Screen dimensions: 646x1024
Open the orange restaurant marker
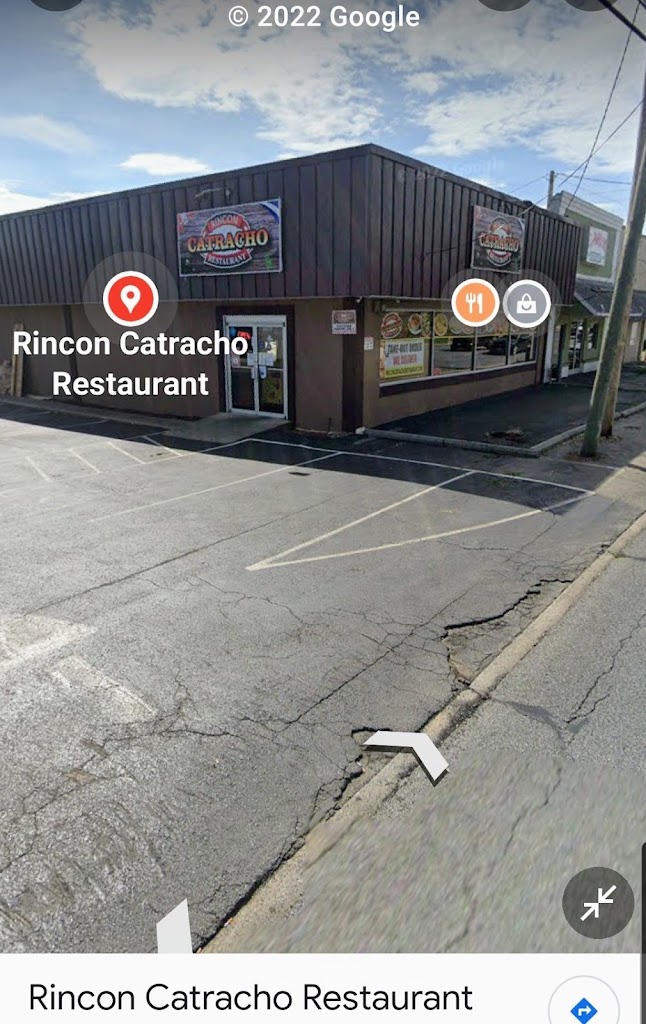(475, 302)
